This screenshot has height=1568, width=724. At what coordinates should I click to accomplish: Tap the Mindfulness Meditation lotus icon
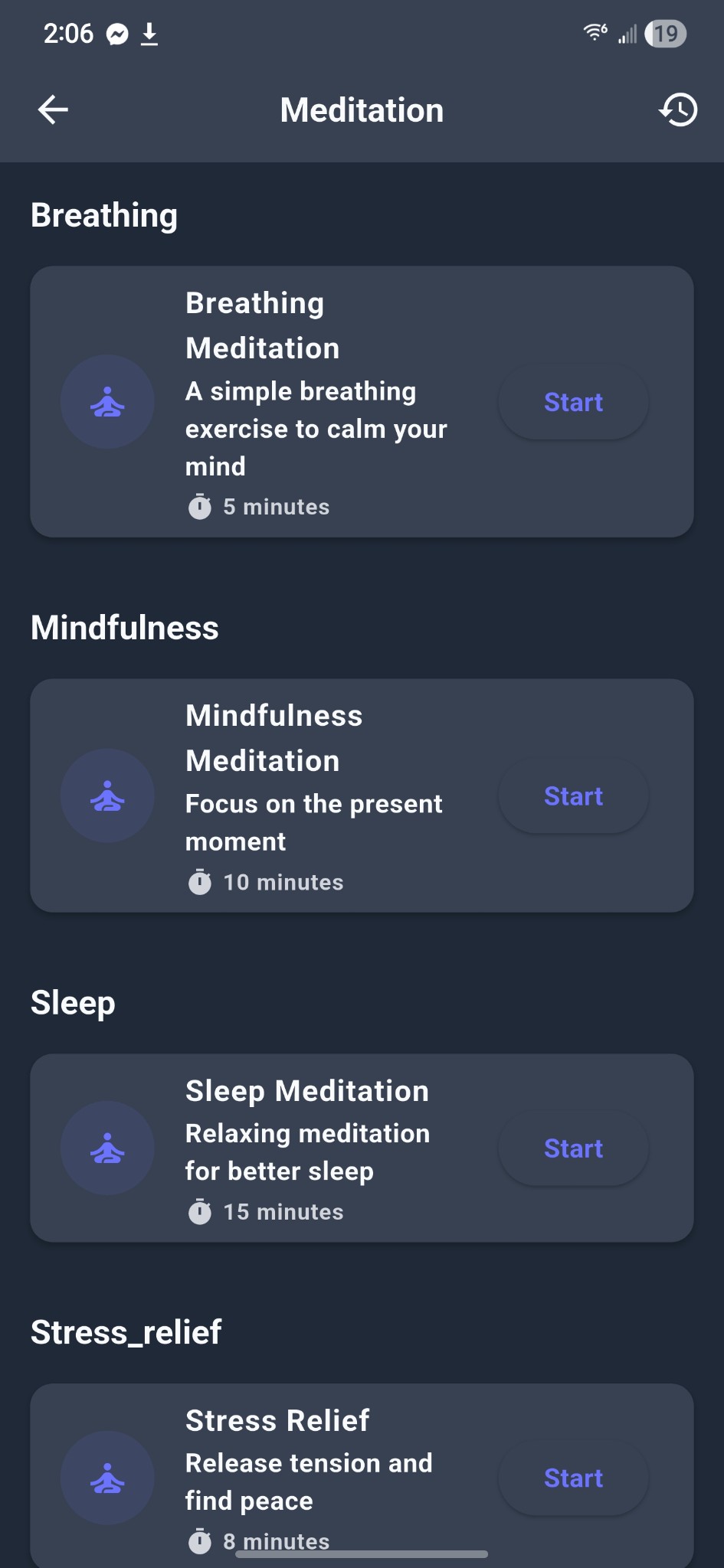tap(107, 795)
